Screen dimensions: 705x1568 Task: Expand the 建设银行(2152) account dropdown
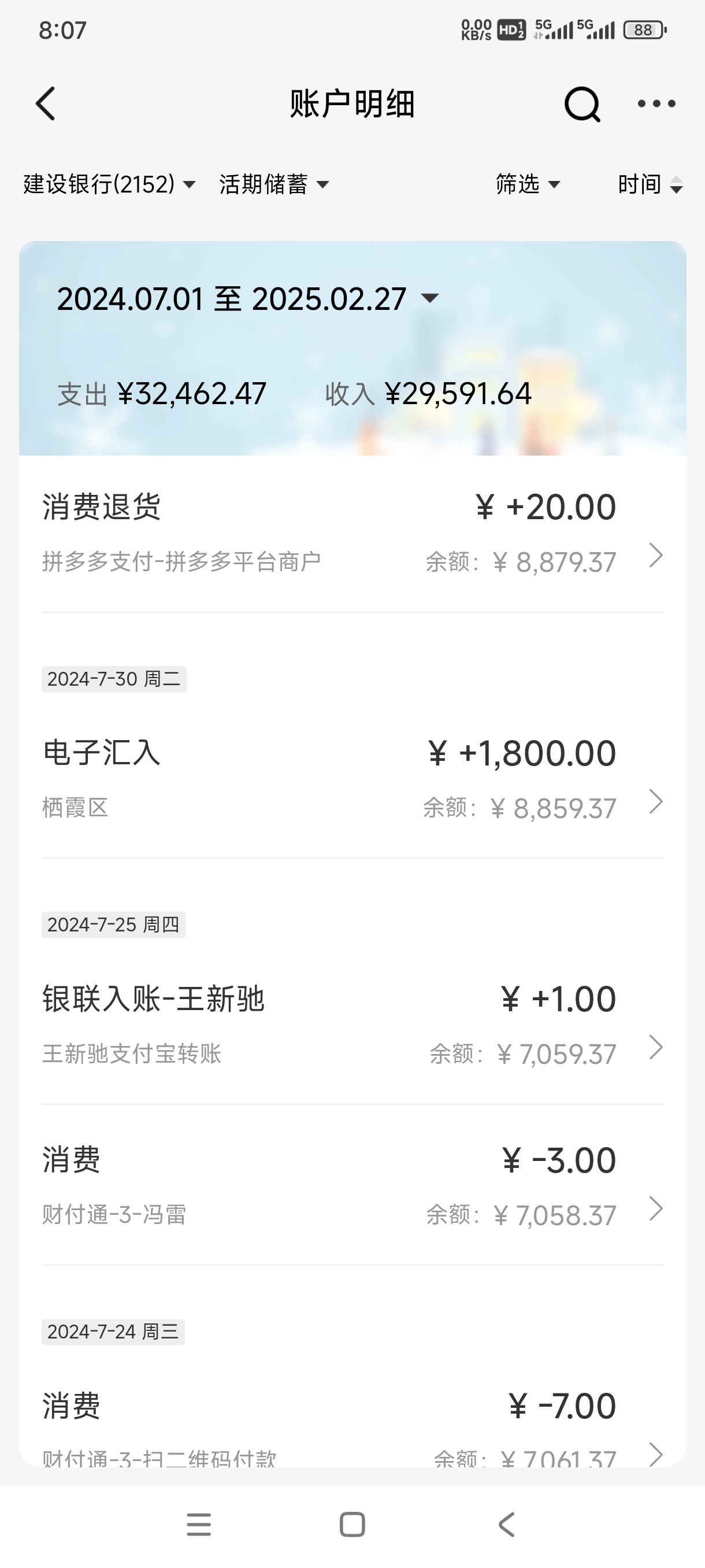coord(109,184)
